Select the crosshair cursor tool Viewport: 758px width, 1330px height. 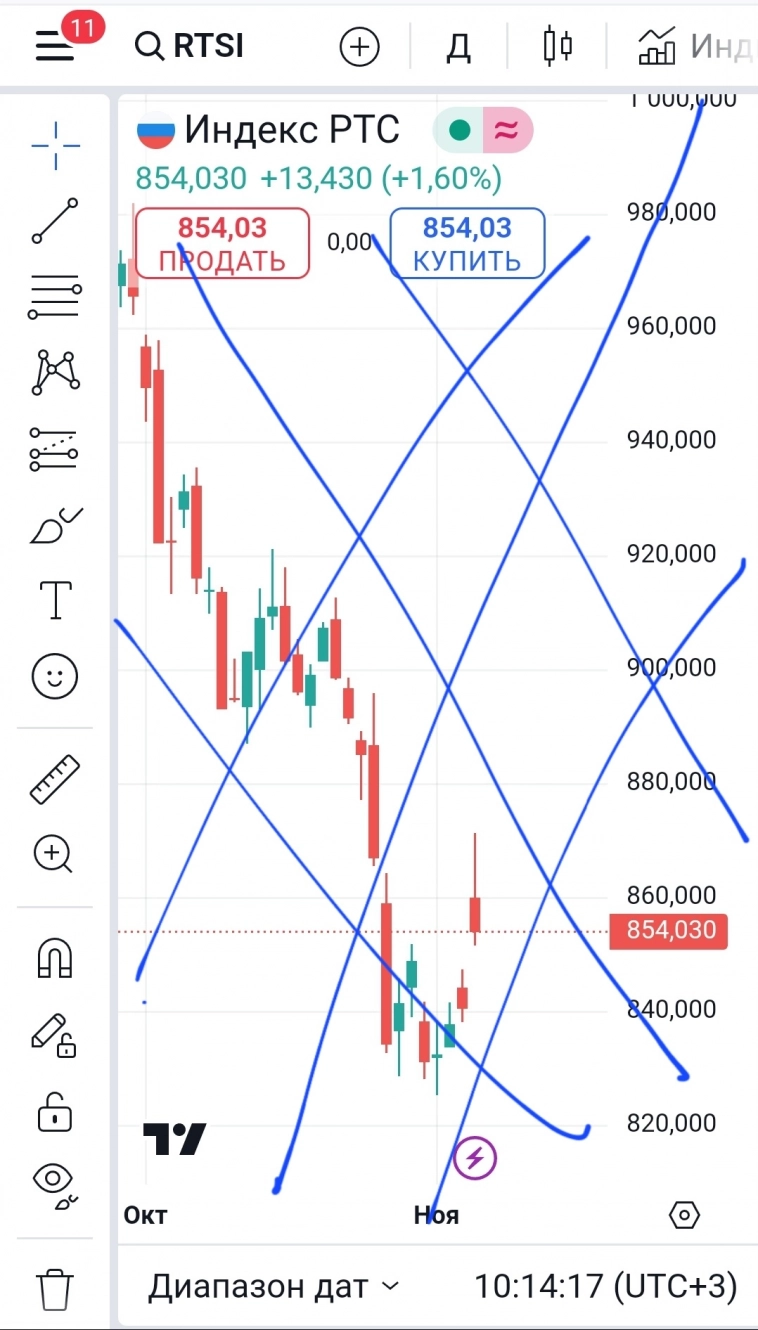[x=55, y=146]
